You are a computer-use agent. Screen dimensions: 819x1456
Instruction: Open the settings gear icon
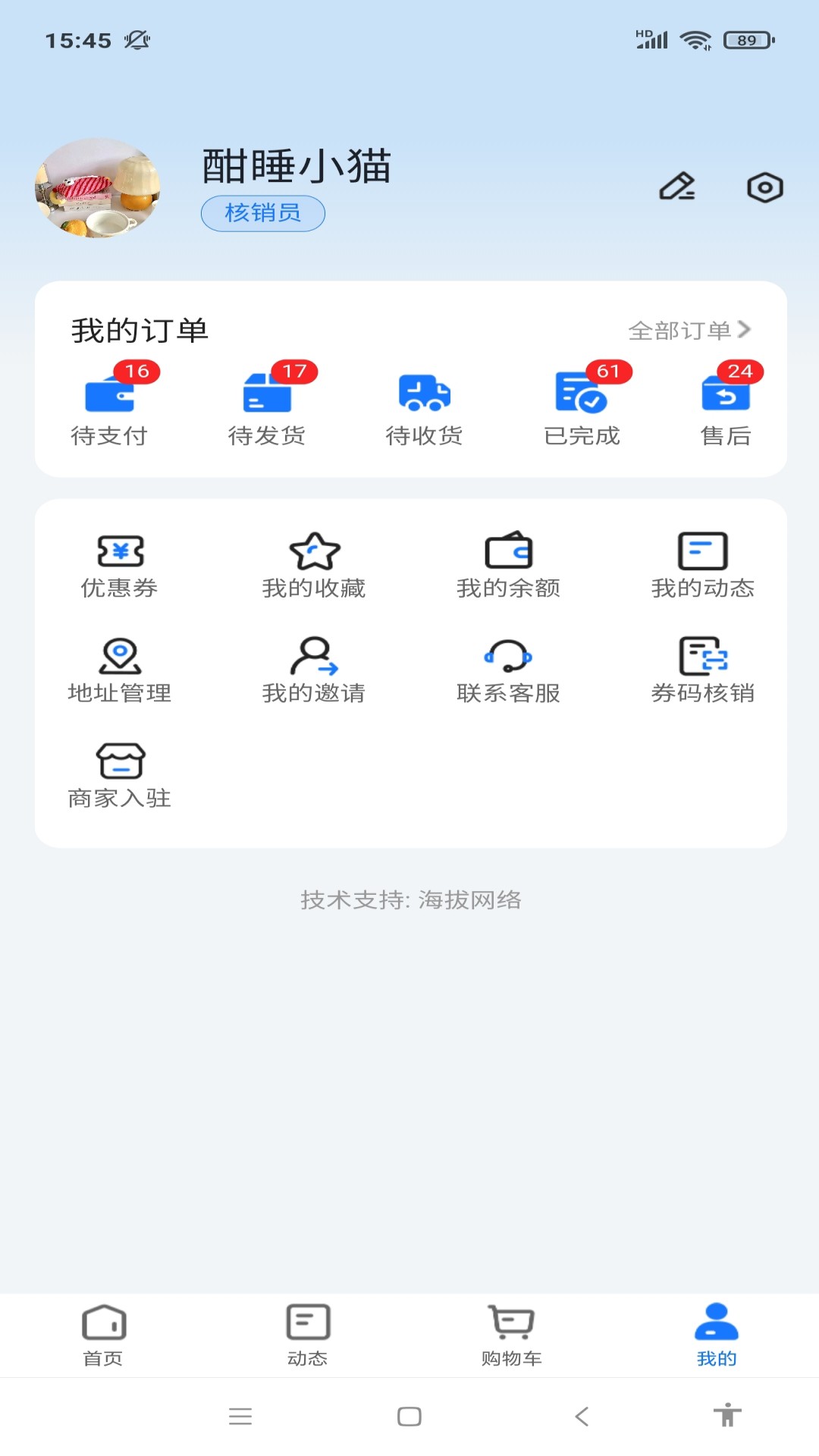[764, 187]
